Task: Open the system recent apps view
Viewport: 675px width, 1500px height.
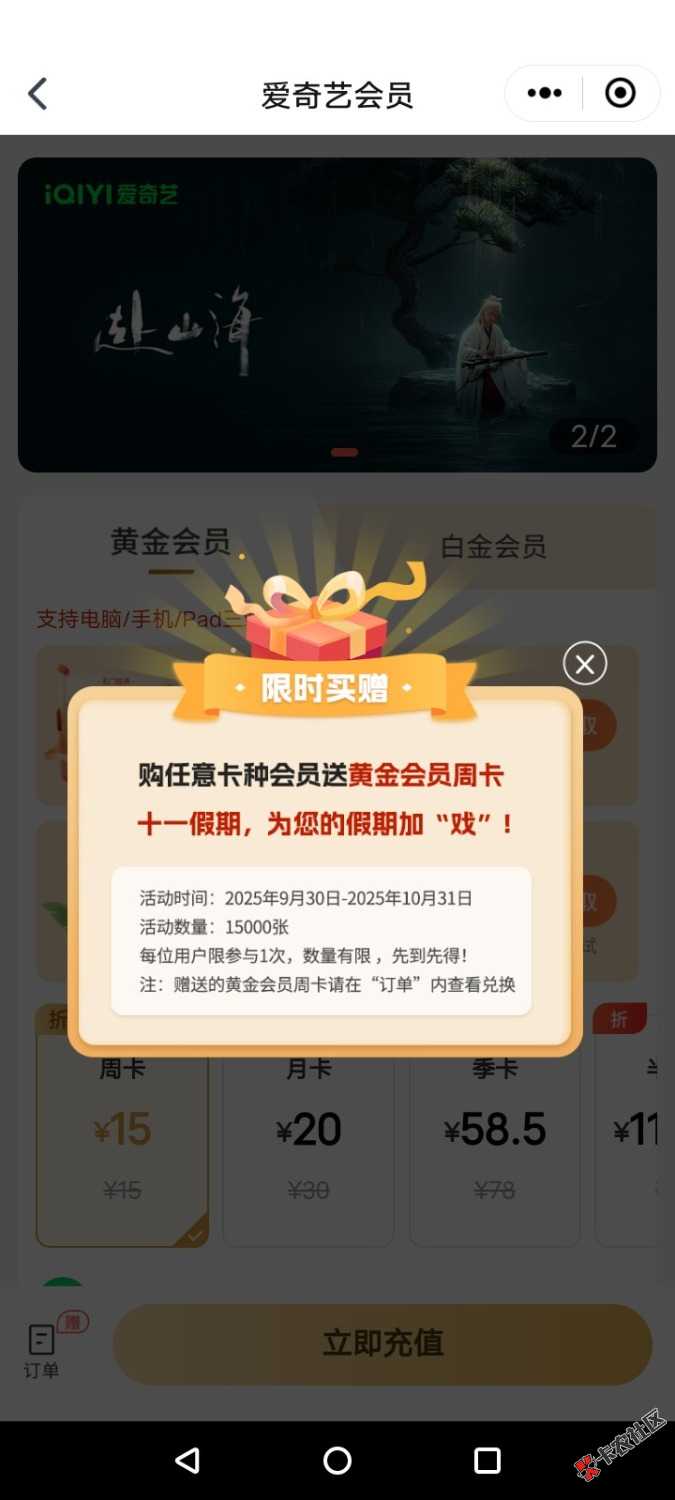Action: click(x=487, y=1461)
